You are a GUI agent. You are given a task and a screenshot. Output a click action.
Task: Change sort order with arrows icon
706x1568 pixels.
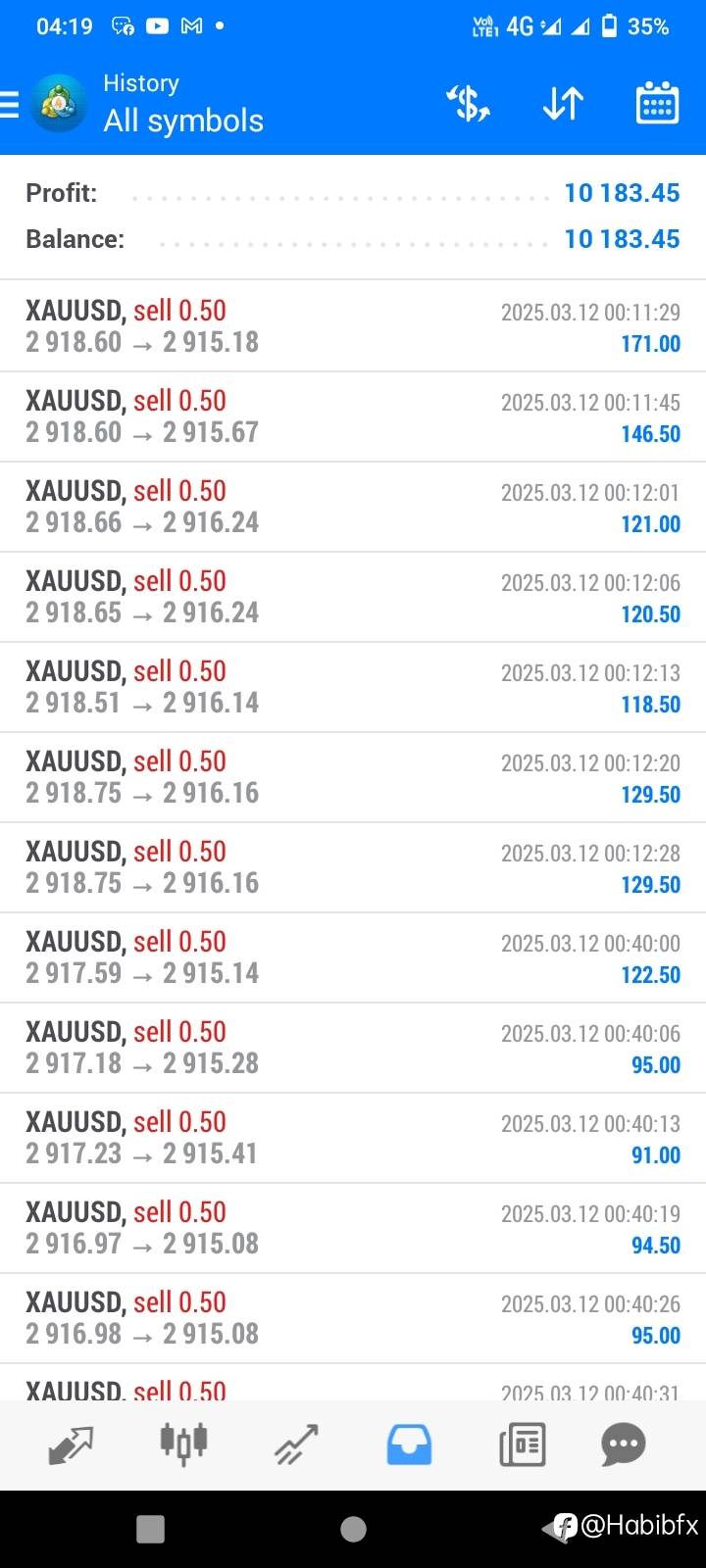[563, 103]
